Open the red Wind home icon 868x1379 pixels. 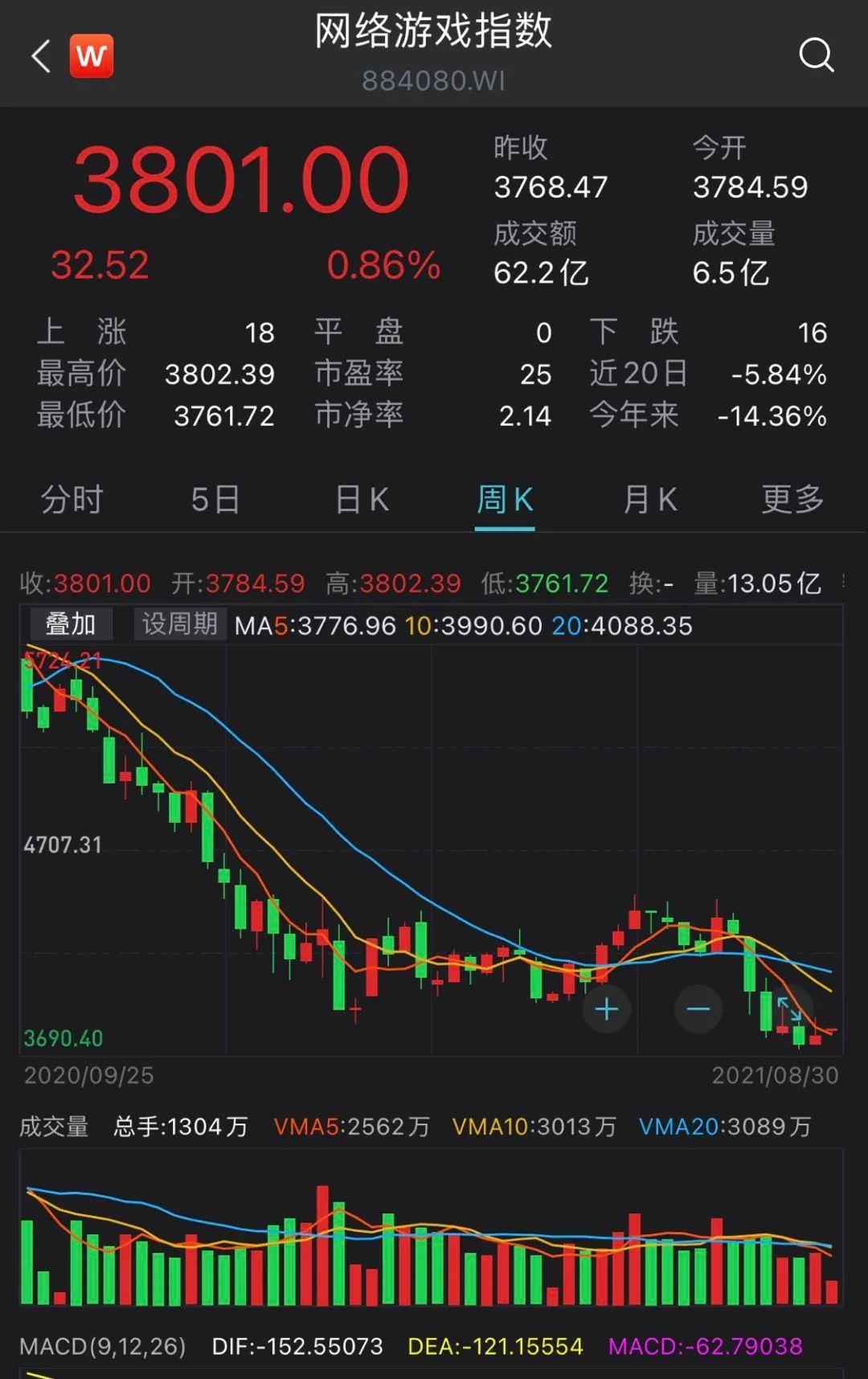pos(92,56)
